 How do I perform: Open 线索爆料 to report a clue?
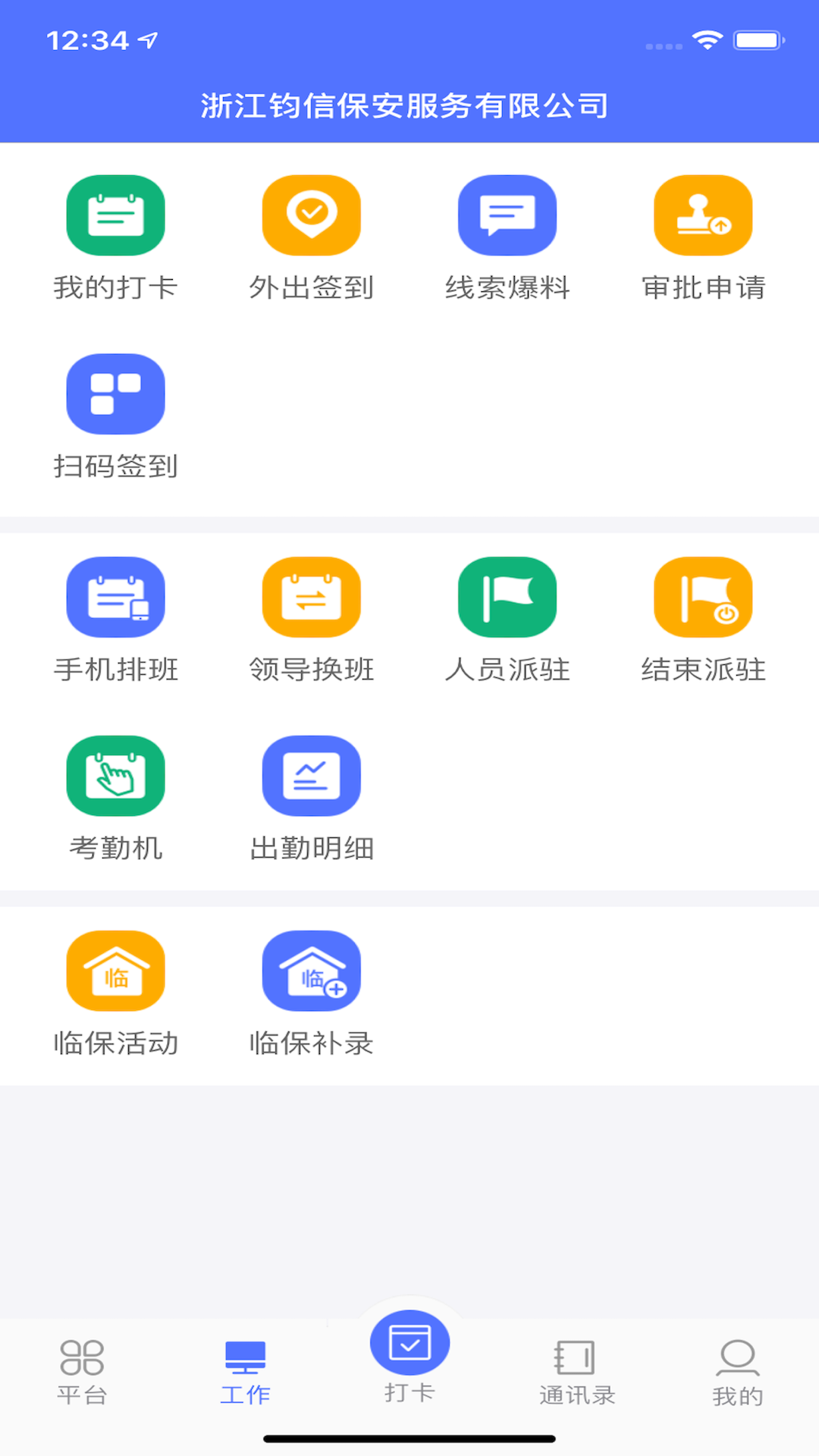pyautogui.click(x=507, y=215)
